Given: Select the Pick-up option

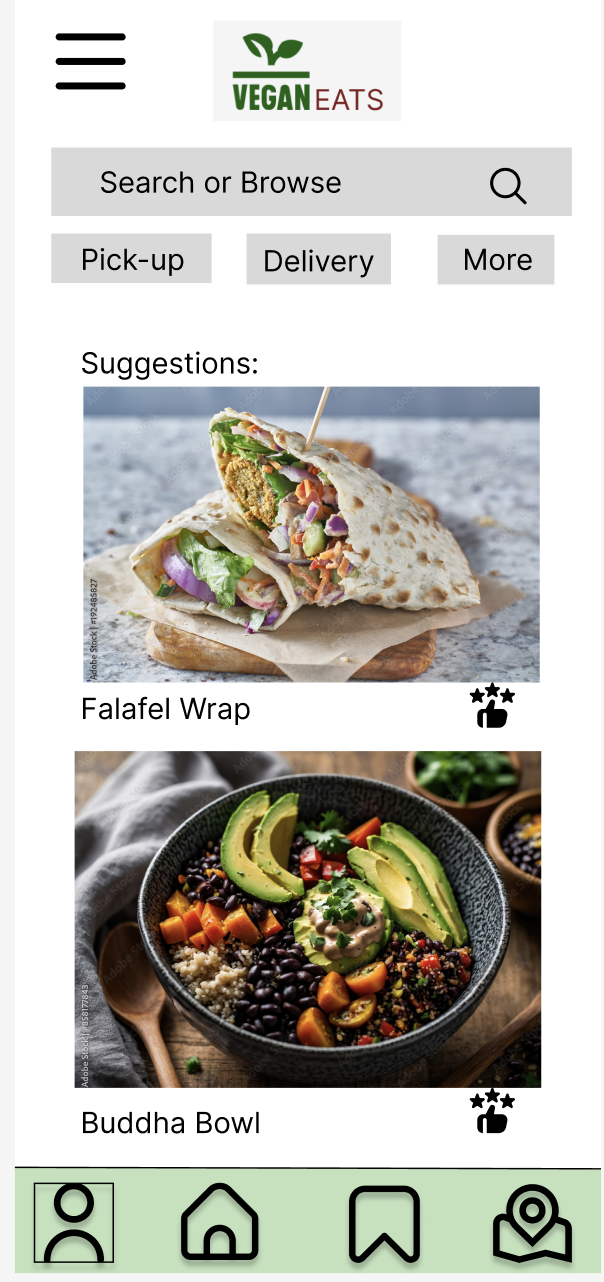Looking at the screenshot, I should [132, 260].
